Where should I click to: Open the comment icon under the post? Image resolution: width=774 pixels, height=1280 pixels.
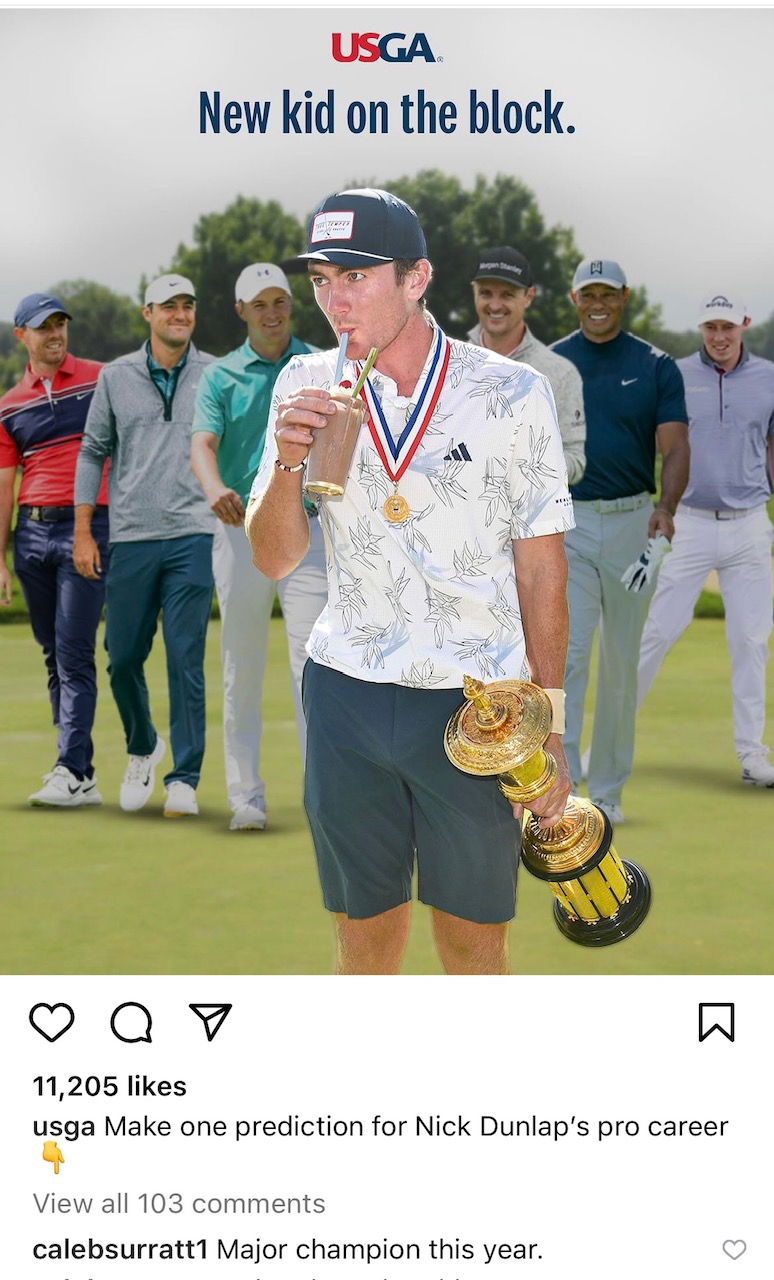pos(131,1022)
